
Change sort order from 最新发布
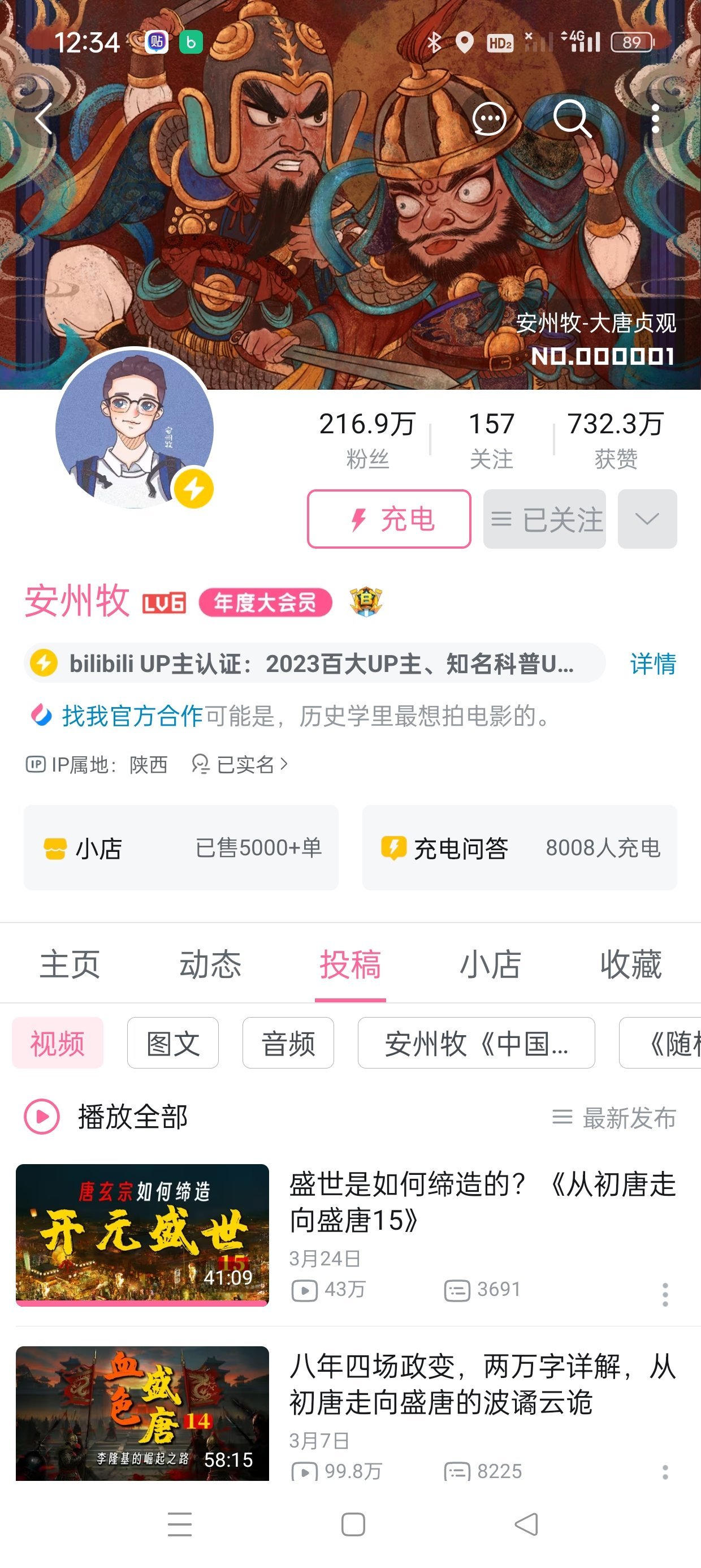[x=614, y=1118]
